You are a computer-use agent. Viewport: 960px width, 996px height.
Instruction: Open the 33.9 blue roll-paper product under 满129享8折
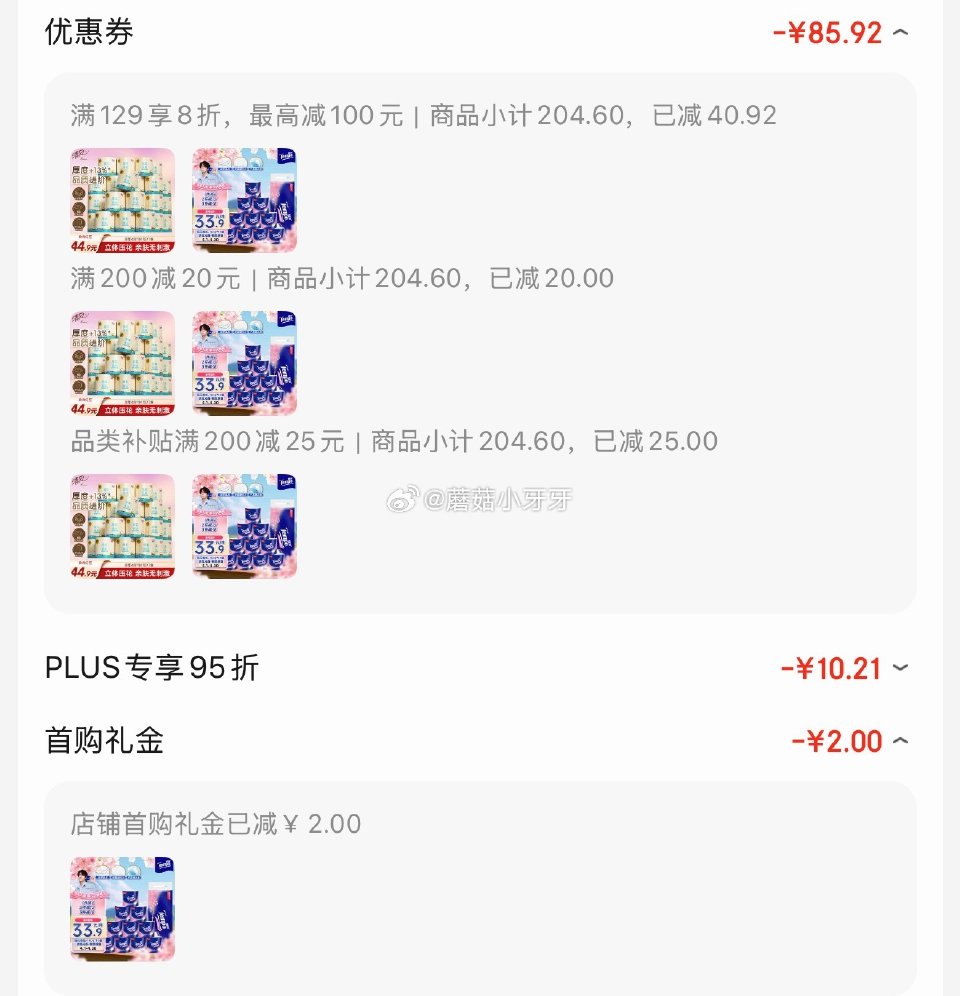(x=245, y=201)
